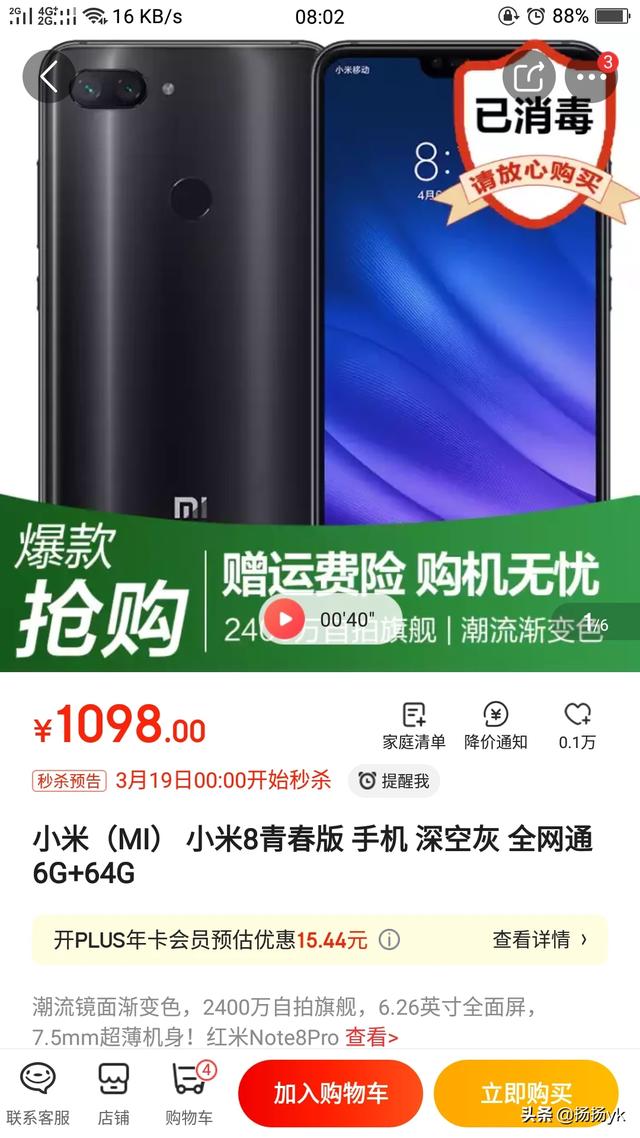Open the 查看> link for 红米Note8Pro
The width and height of the screenshot is (640, 1138).
(372, 1037)
